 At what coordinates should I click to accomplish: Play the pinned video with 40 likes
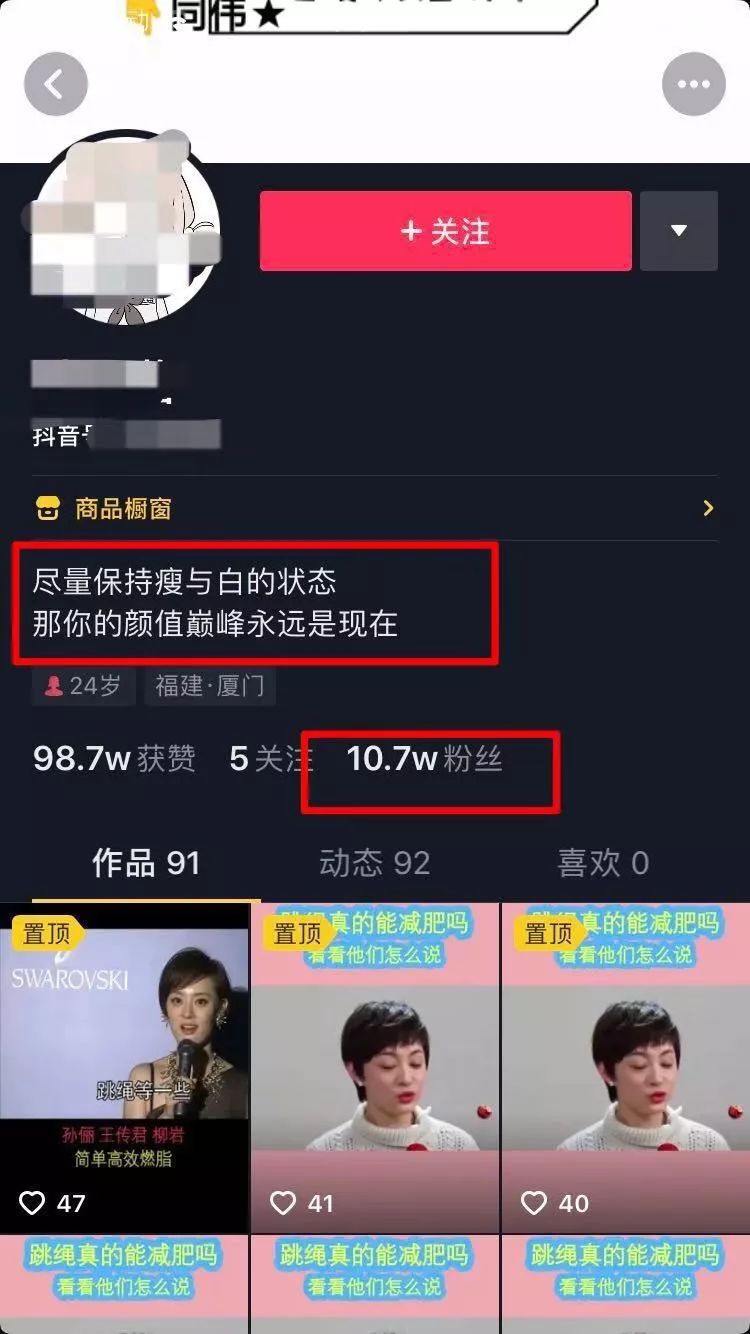pyautogui.click(x=626, y=1067)
